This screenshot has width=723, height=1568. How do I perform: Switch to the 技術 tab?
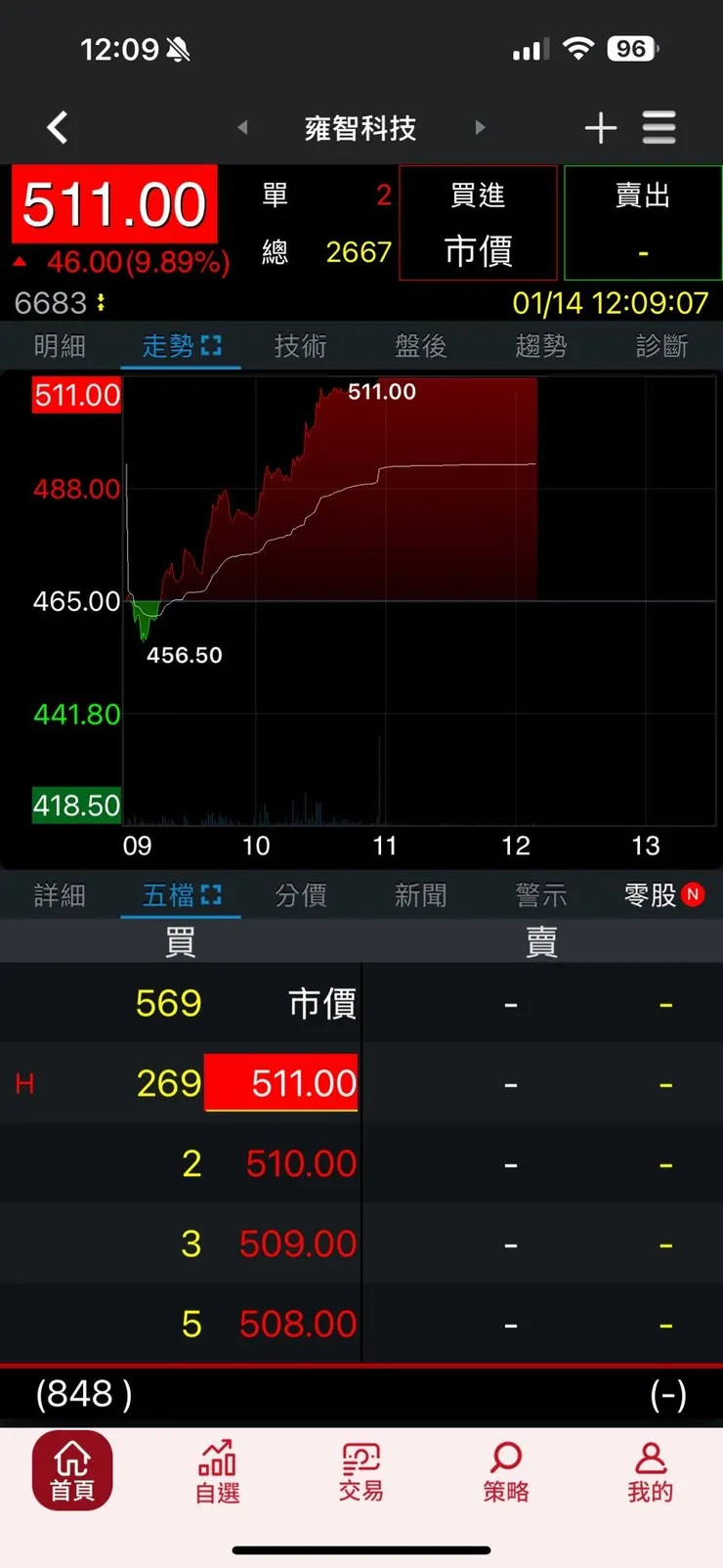click(x=300, y=345)
